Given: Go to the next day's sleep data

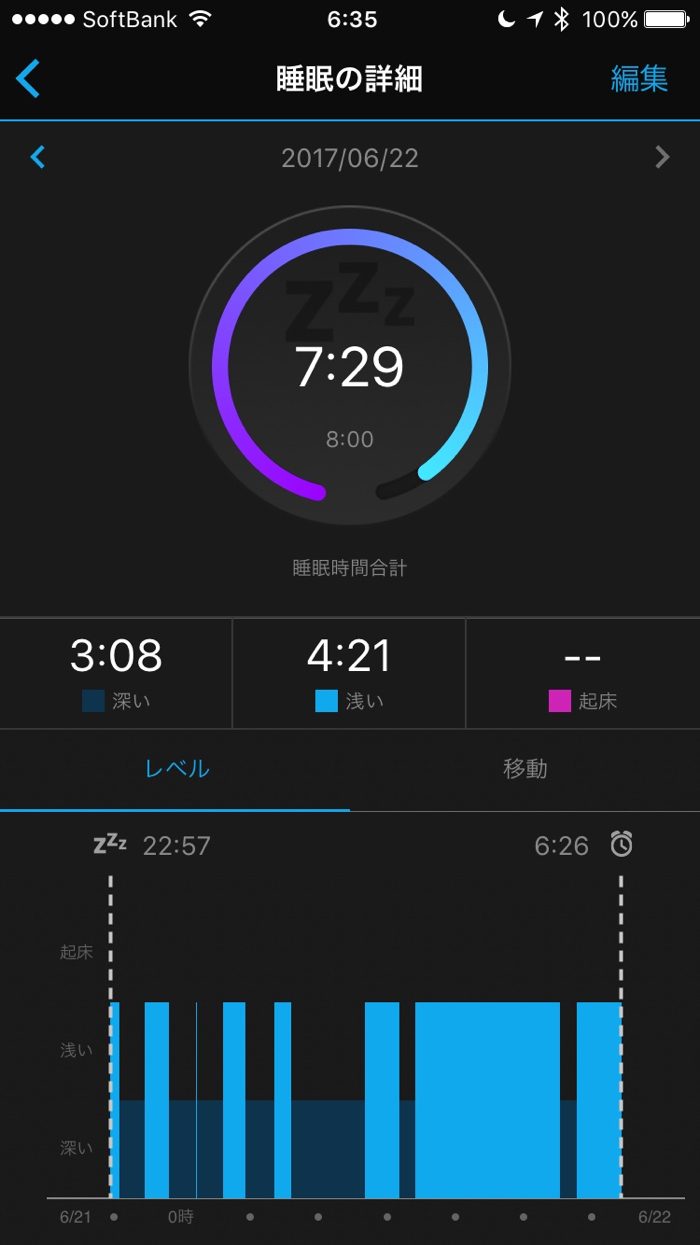Looking at the screenshot, I should click(x=661, y=157).
